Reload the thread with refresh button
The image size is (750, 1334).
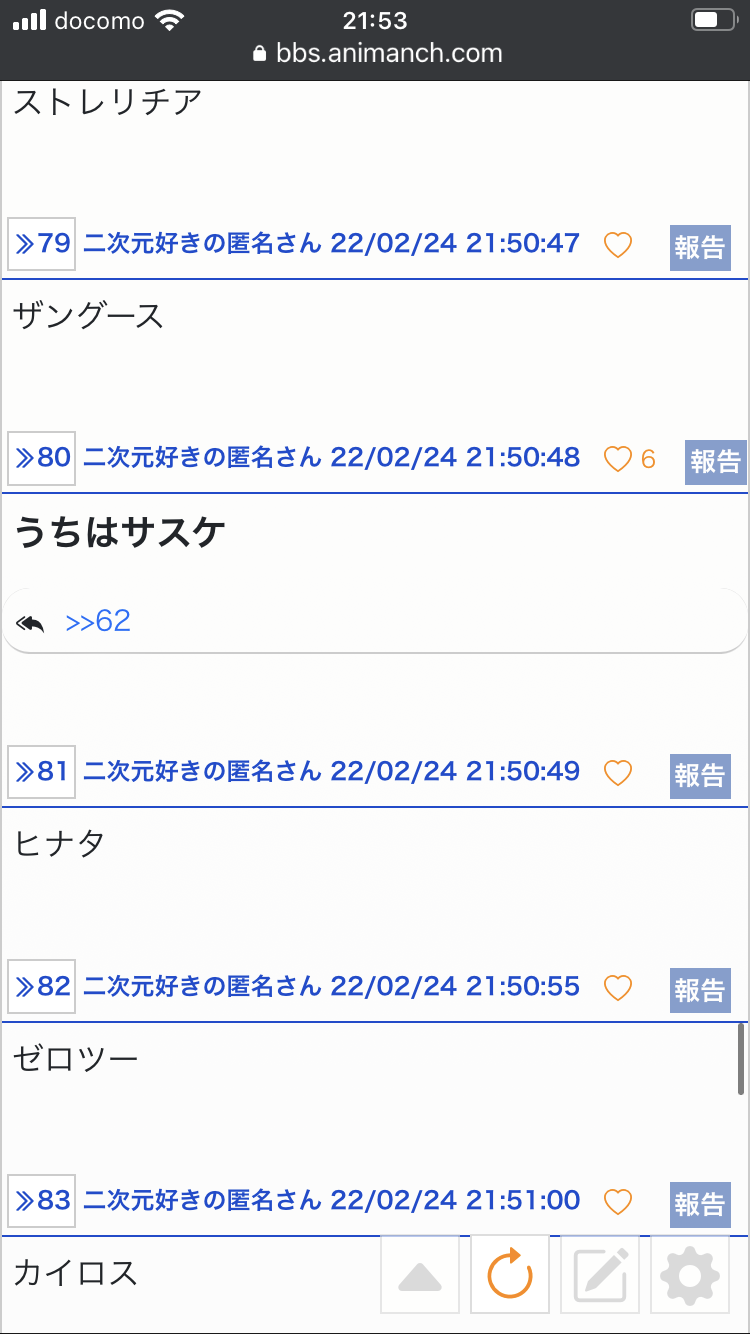click(x=510, y=1275)
